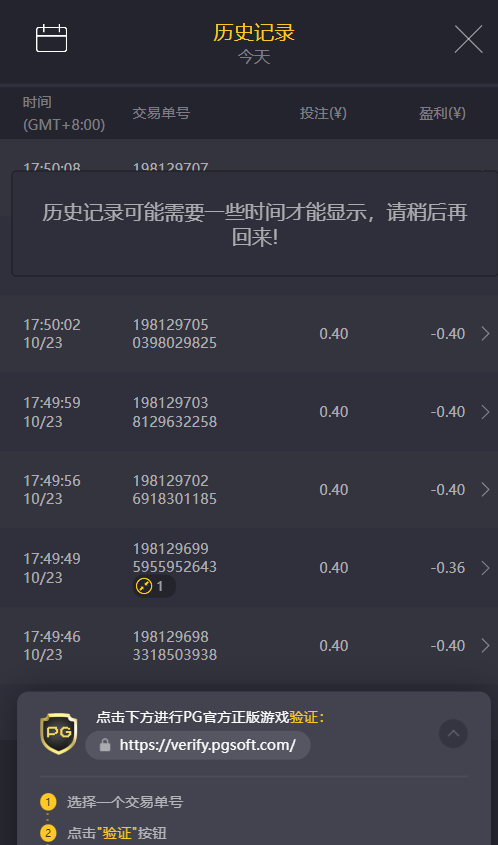Collapse the PG verification panel
The width and height of the screenshot is (498, 845).
453,733
